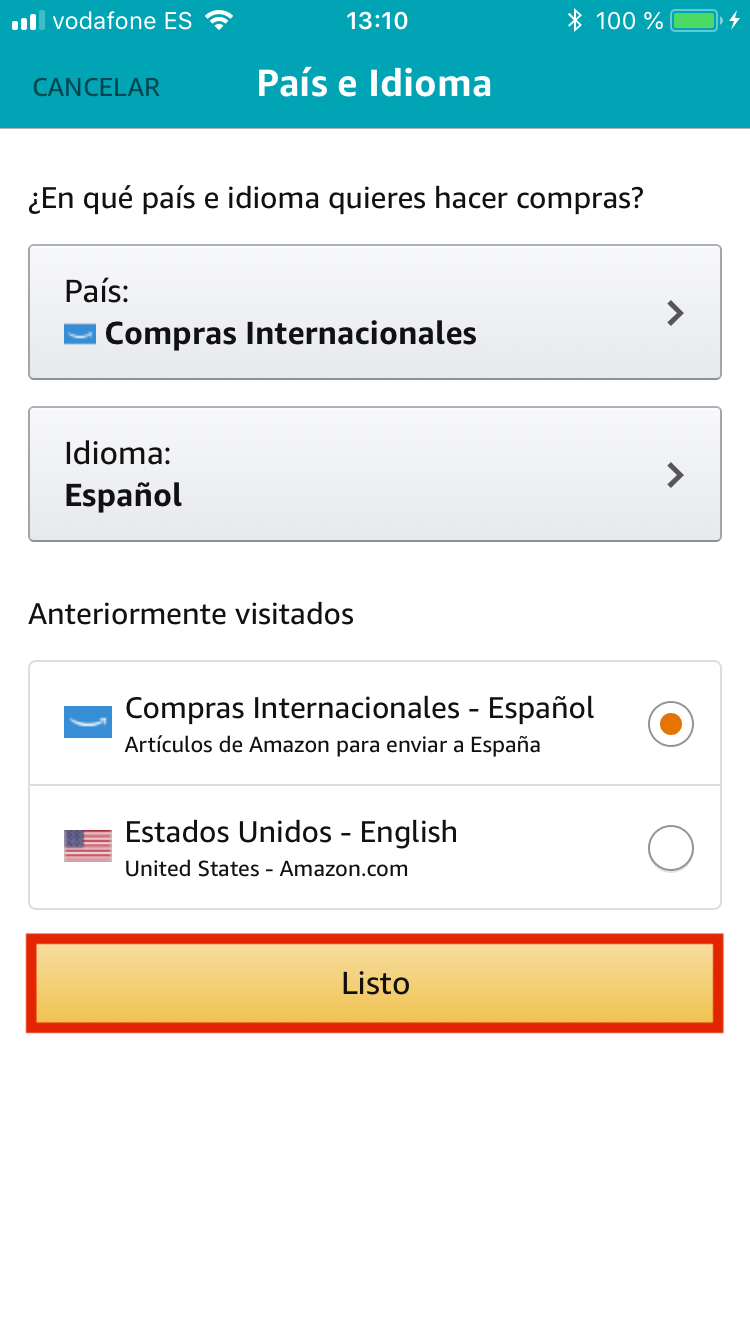Image resolution: width=750 pixels, height=1334 pixels.
Task: Open the Idioma selector
Action: (375, 474)
